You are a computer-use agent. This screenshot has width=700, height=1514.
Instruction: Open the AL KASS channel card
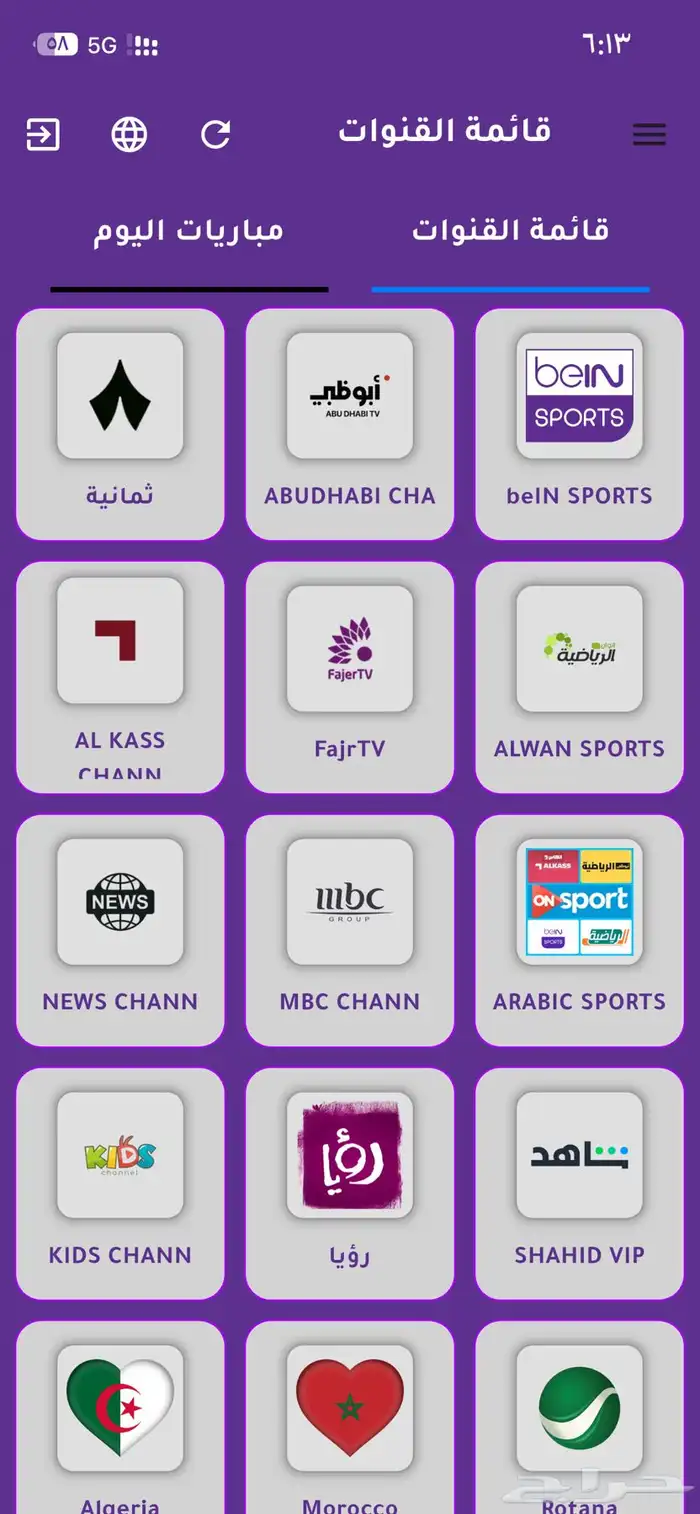[120, 677]
